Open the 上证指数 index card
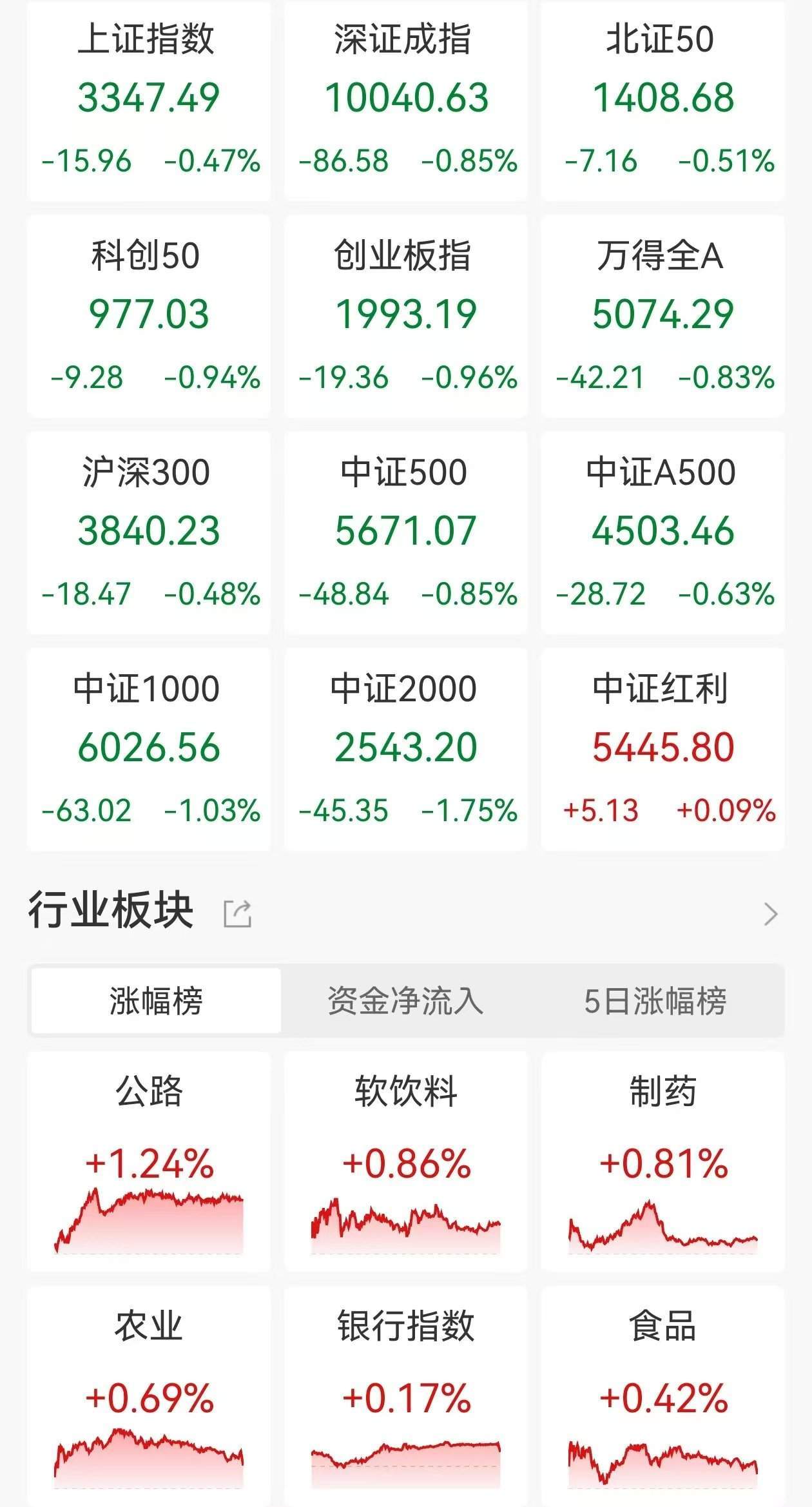The width and height of the screenshot is (812, 1507). (x=149, y=101)
